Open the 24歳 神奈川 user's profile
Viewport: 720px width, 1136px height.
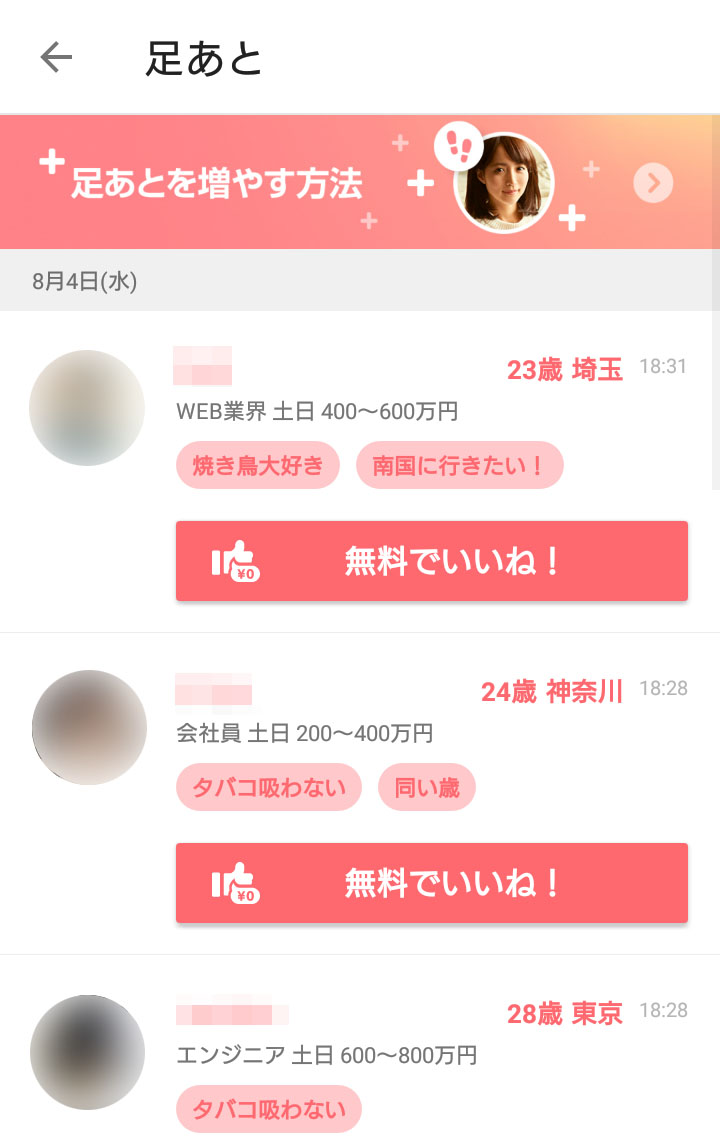[x=88, y=727]
